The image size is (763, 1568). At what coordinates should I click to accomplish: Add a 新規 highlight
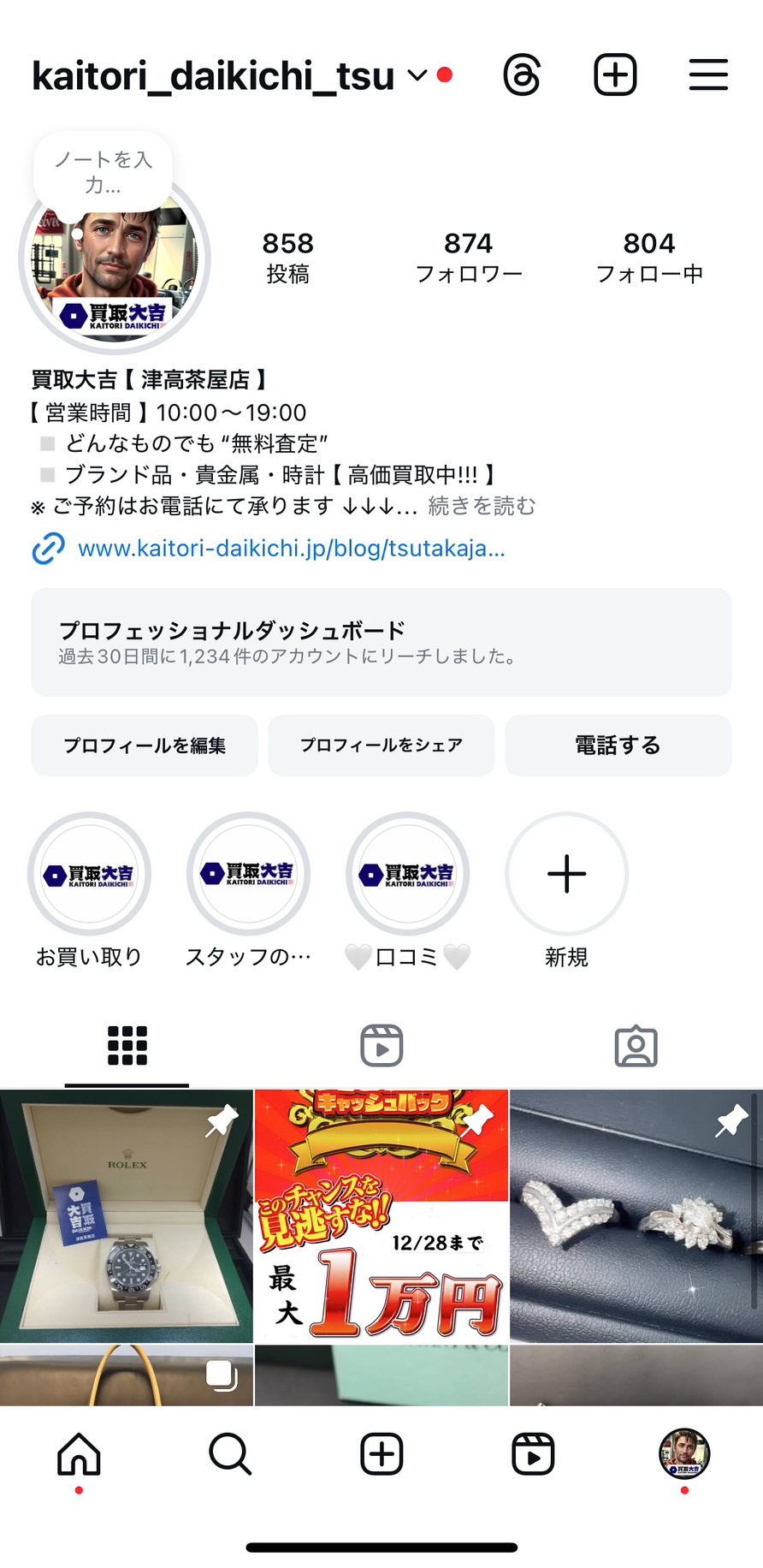(x=566, y=875)
